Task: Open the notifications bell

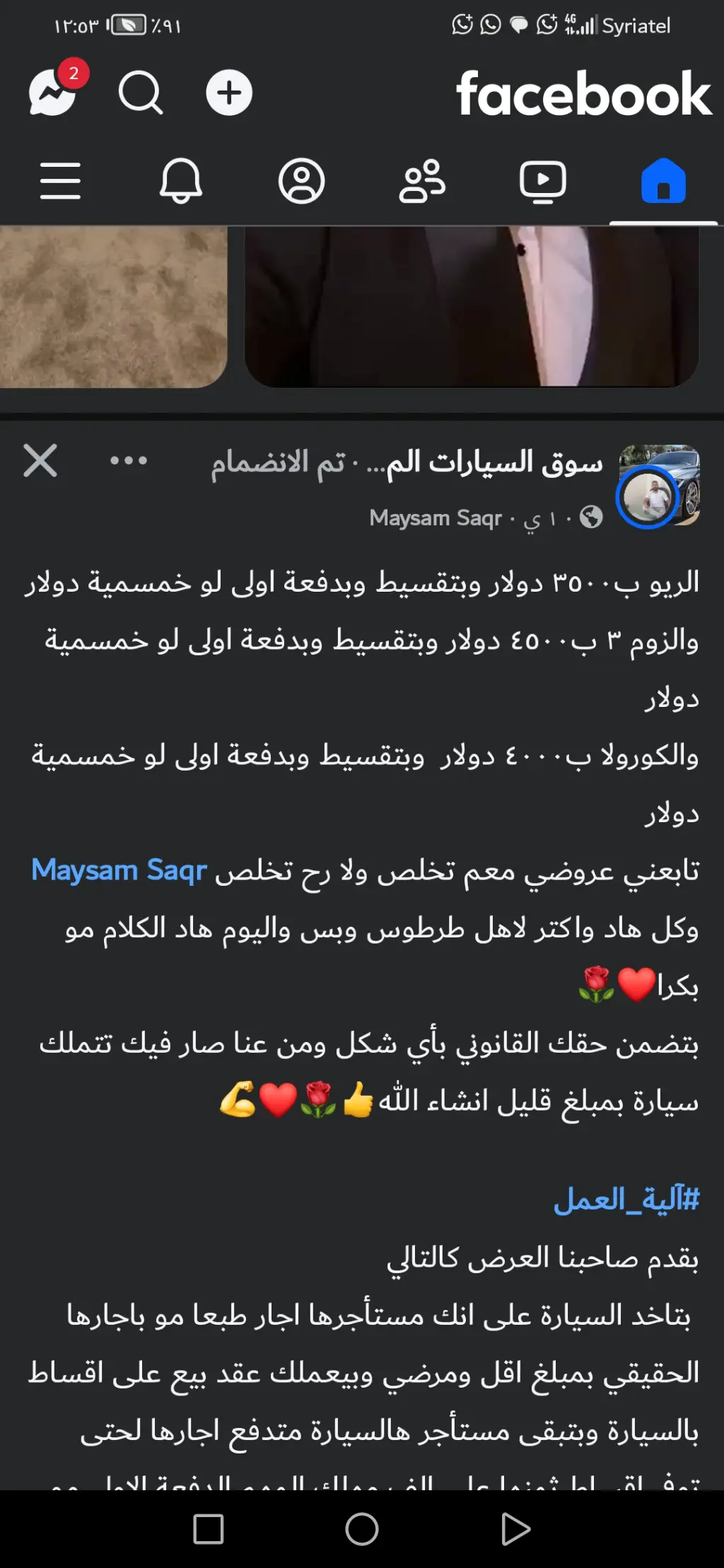Action: [x=182, y=180]
